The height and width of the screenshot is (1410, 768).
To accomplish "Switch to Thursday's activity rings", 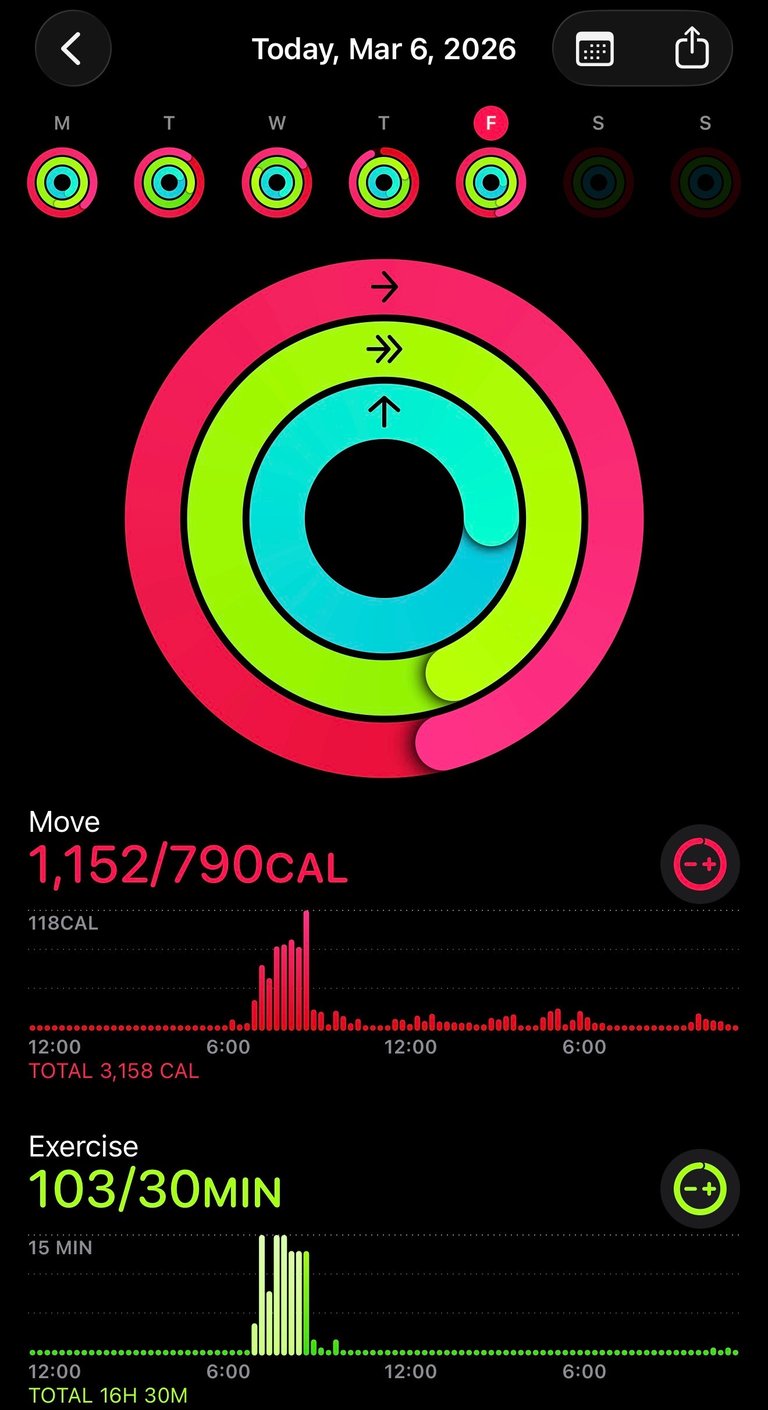I will point(383,183).
